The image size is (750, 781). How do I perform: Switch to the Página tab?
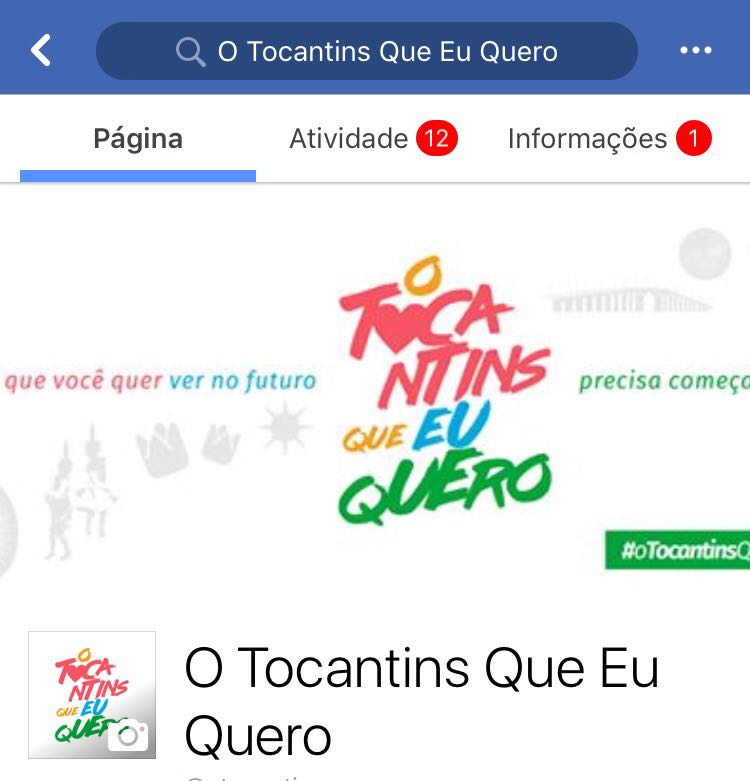point(138,139)
